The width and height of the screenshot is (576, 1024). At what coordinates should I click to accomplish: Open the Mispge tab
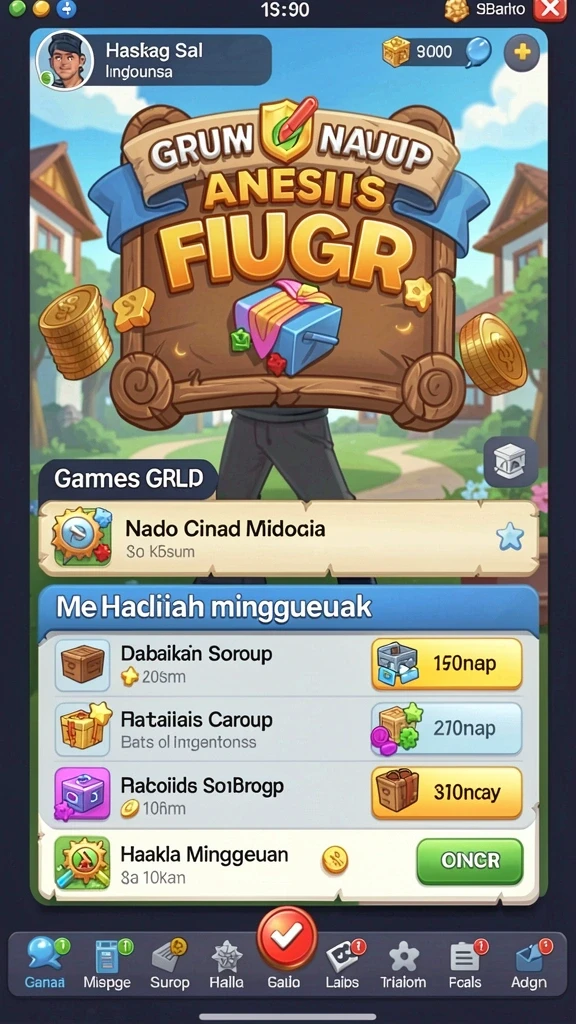[107, 964]
